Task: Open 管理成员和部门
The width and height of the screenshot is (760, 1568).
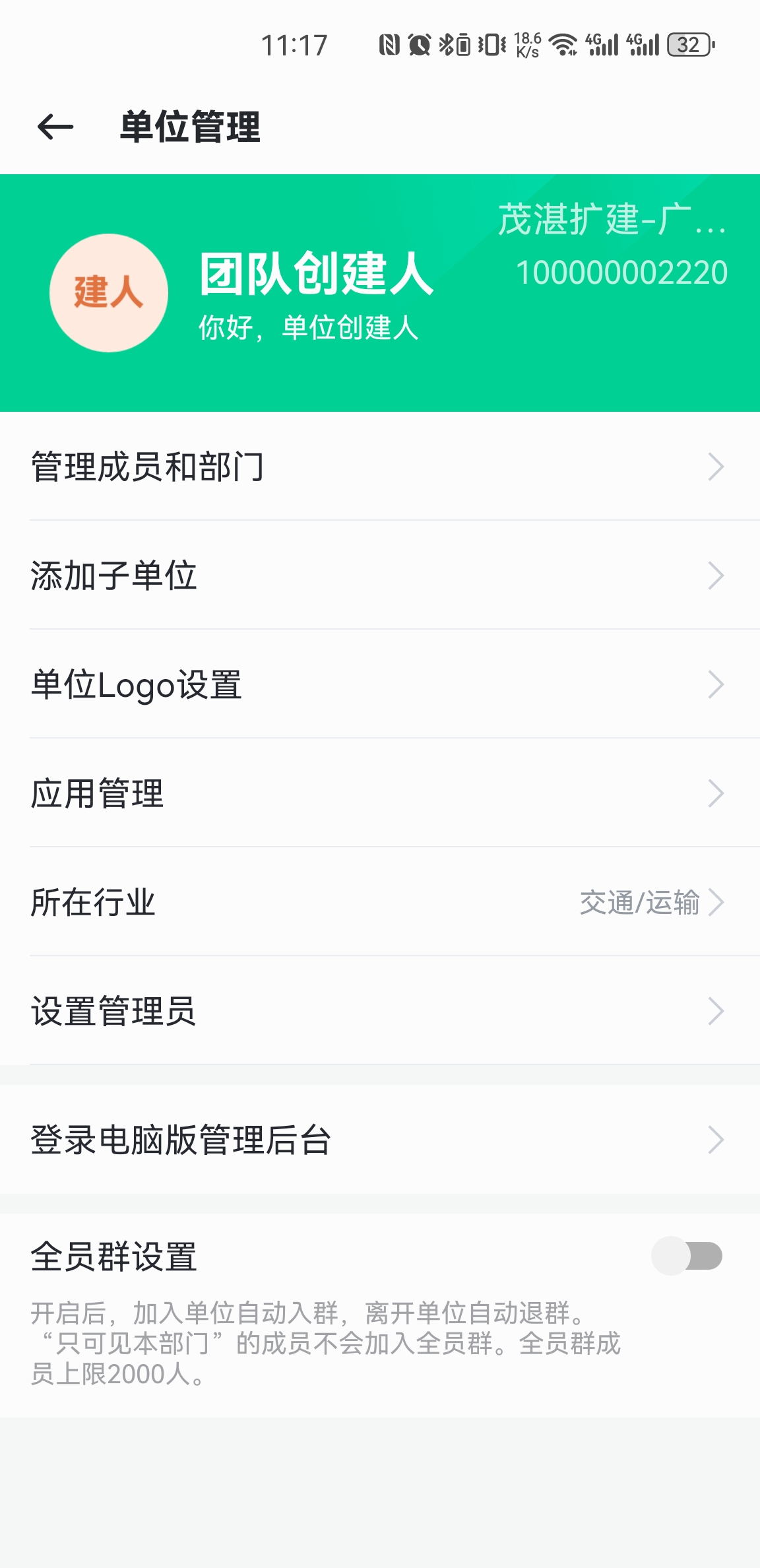Action: pyautogui.click(x=379, y=467)
